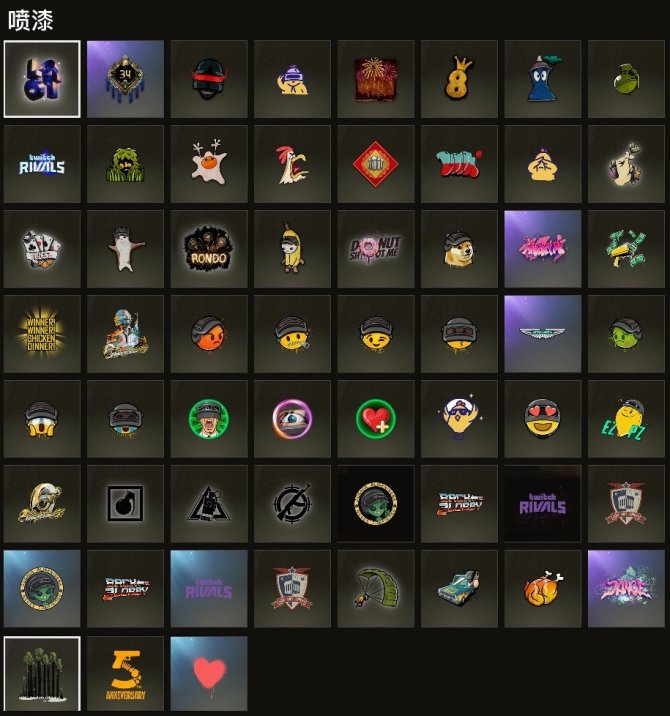Select the rooster spray
This screenshot has width=670, height=716.
(292, 164)
